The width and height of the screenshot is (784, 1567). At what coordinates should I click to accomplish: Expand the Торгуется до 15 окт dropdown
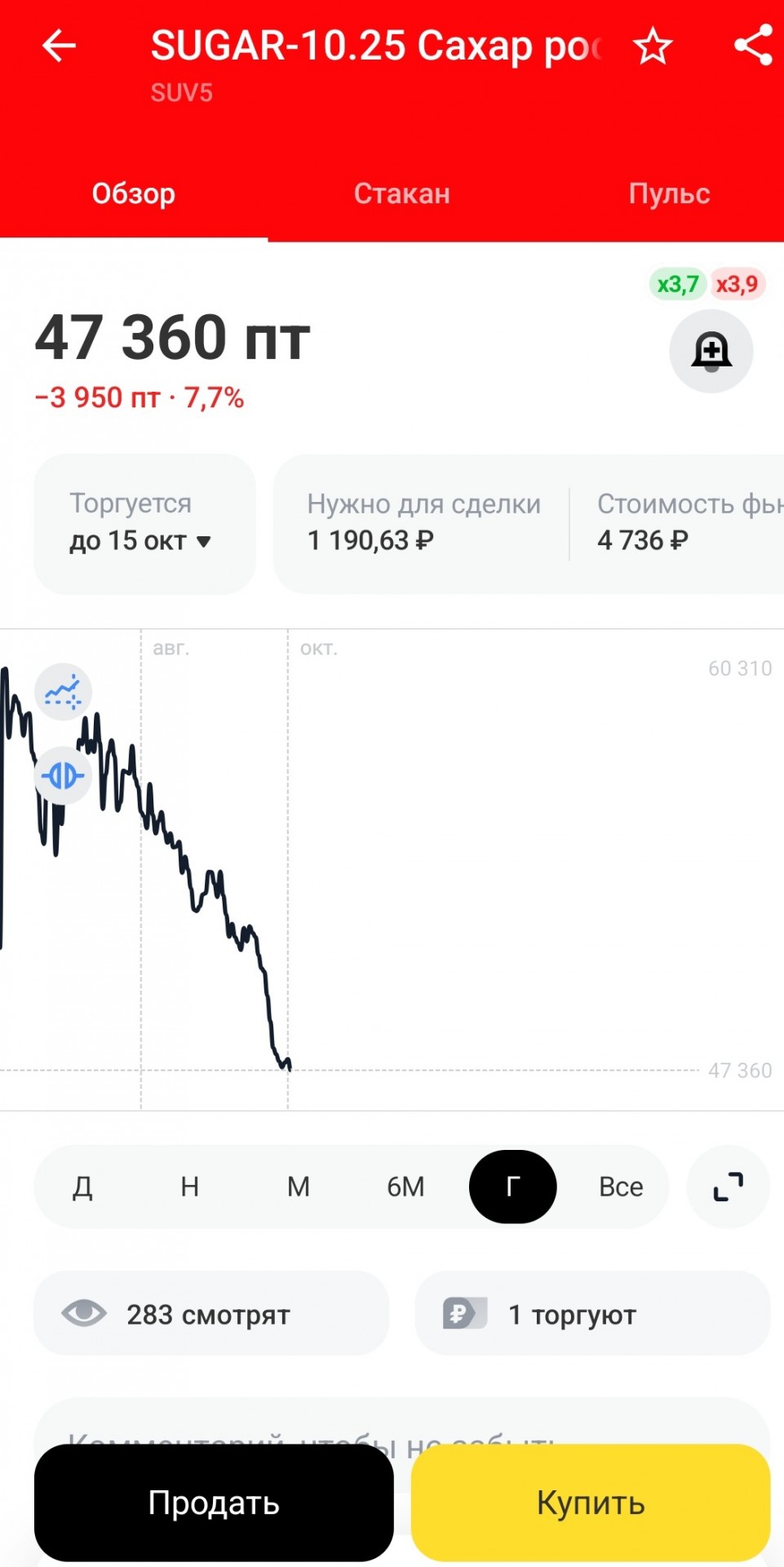point(144,524)
